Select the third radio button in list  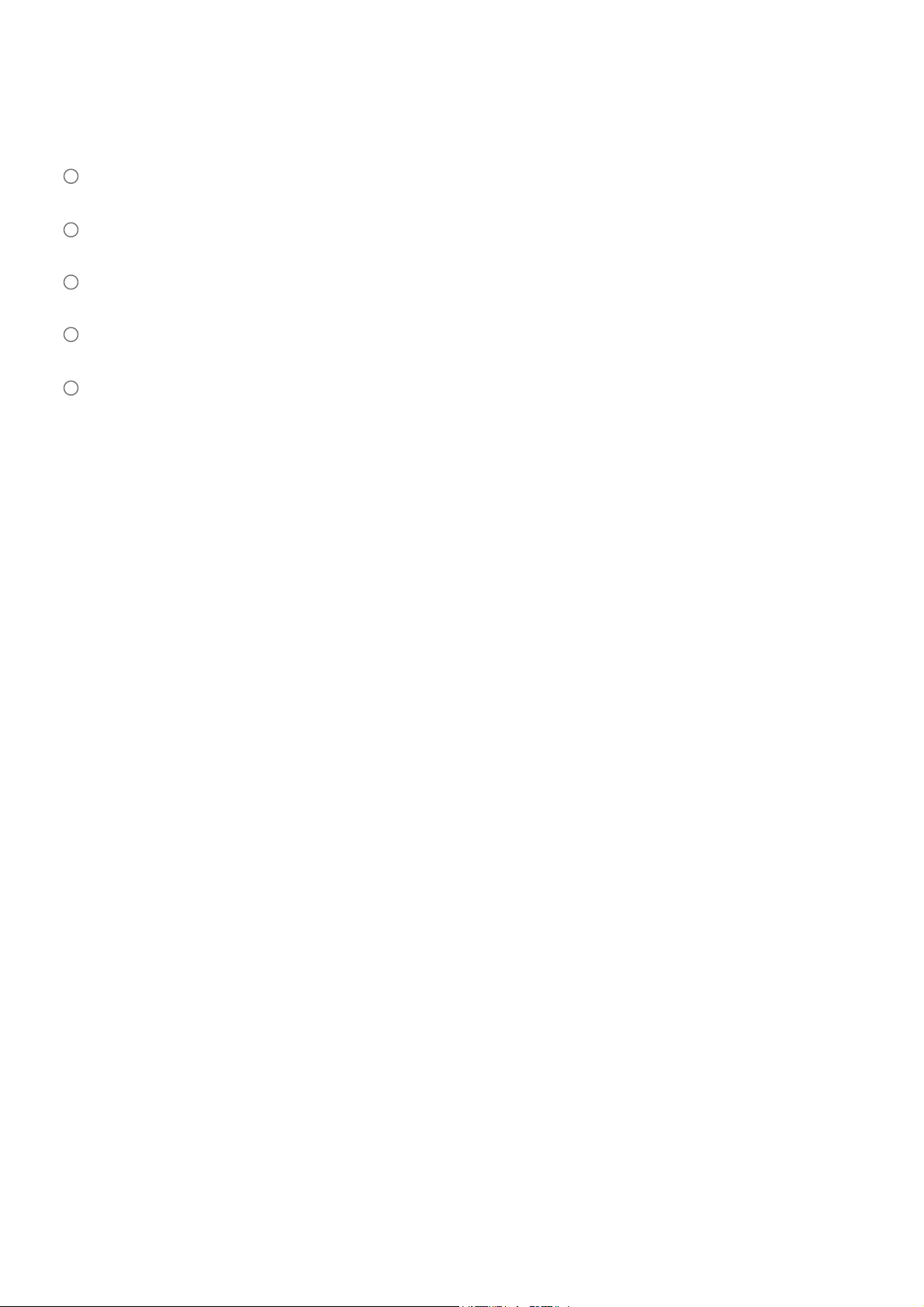click(71, 282)
